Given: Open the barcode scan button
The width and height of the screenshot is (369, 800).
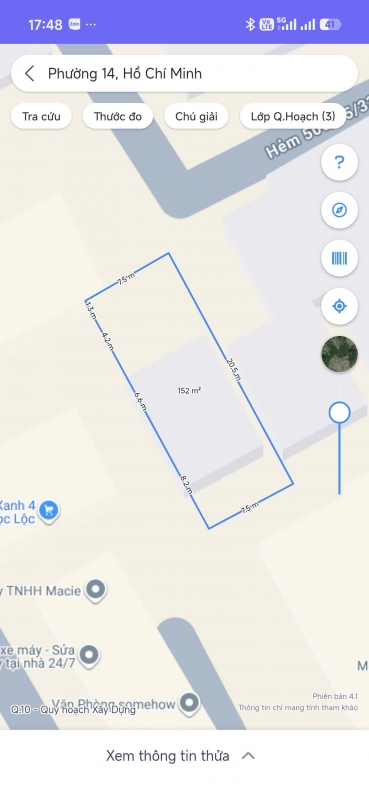Looking at the screenshot, I should coord(339,258).
